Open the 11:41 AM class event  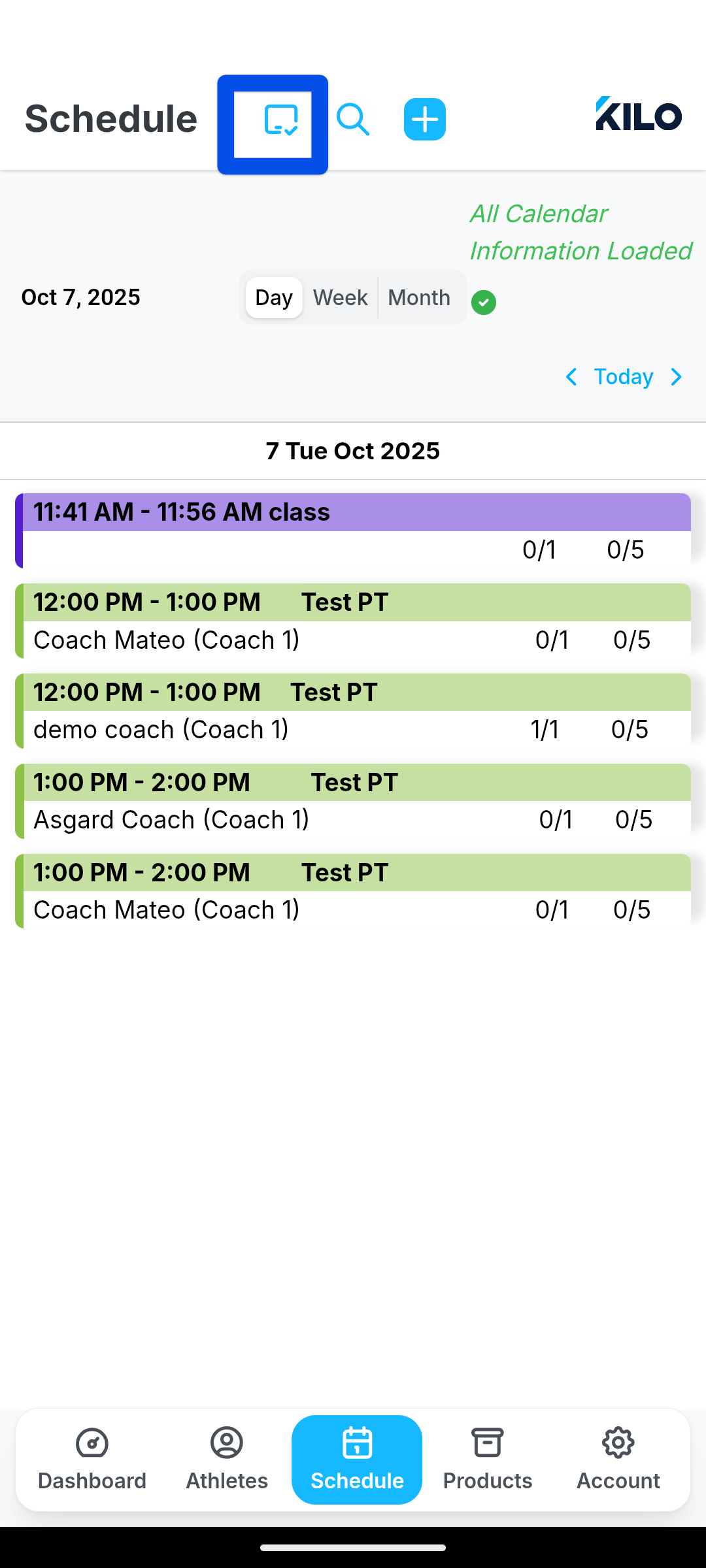[353, 531]
